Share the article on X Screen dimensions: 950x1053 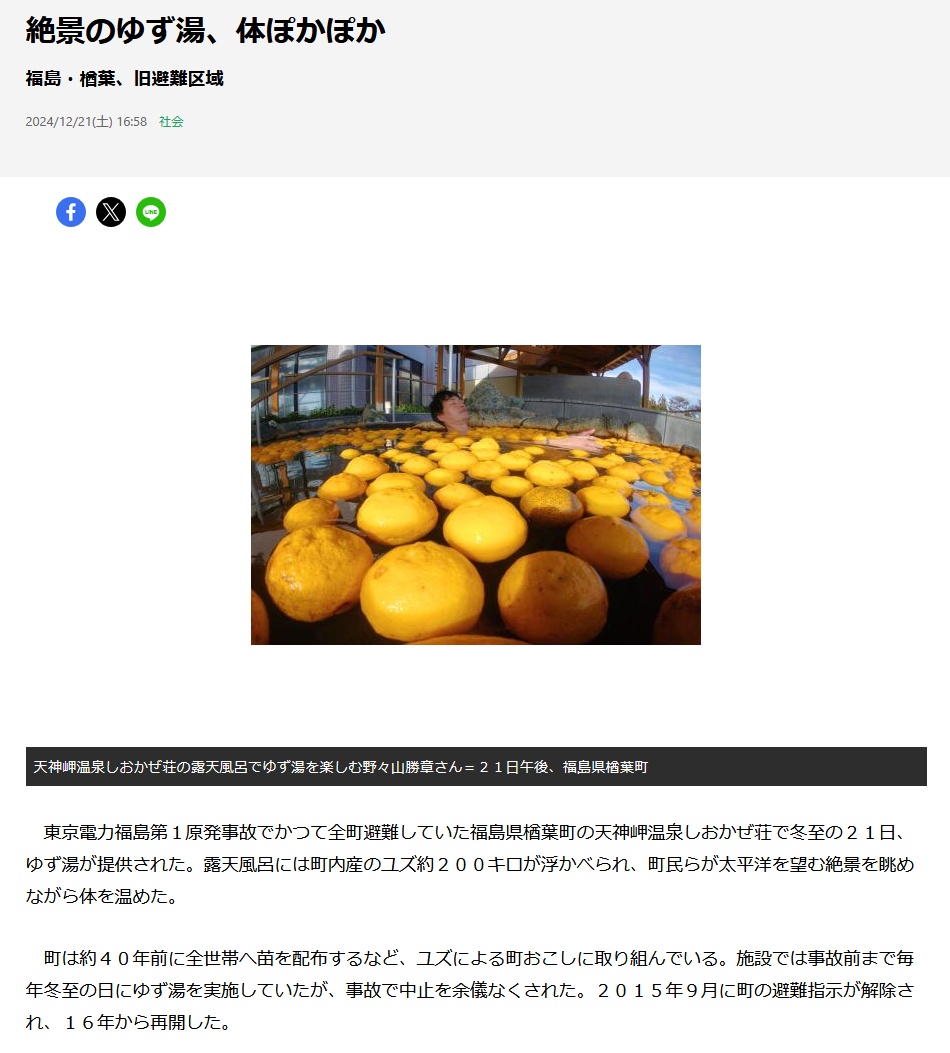coord(111,212)
